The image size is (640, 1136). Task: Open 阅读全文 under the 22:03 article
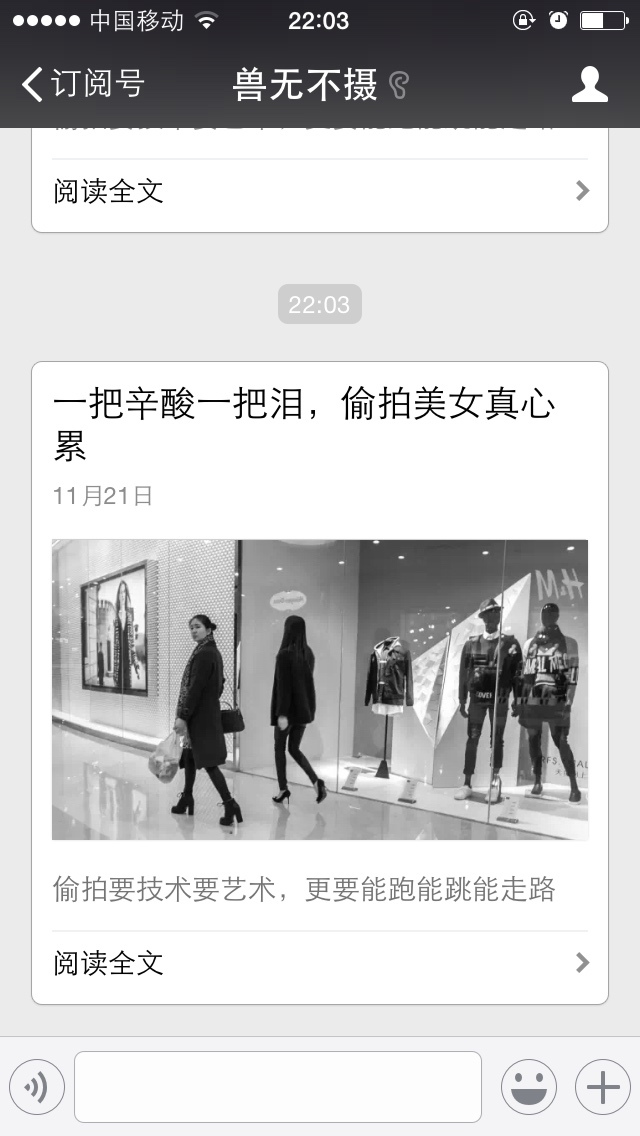[320, 963]
